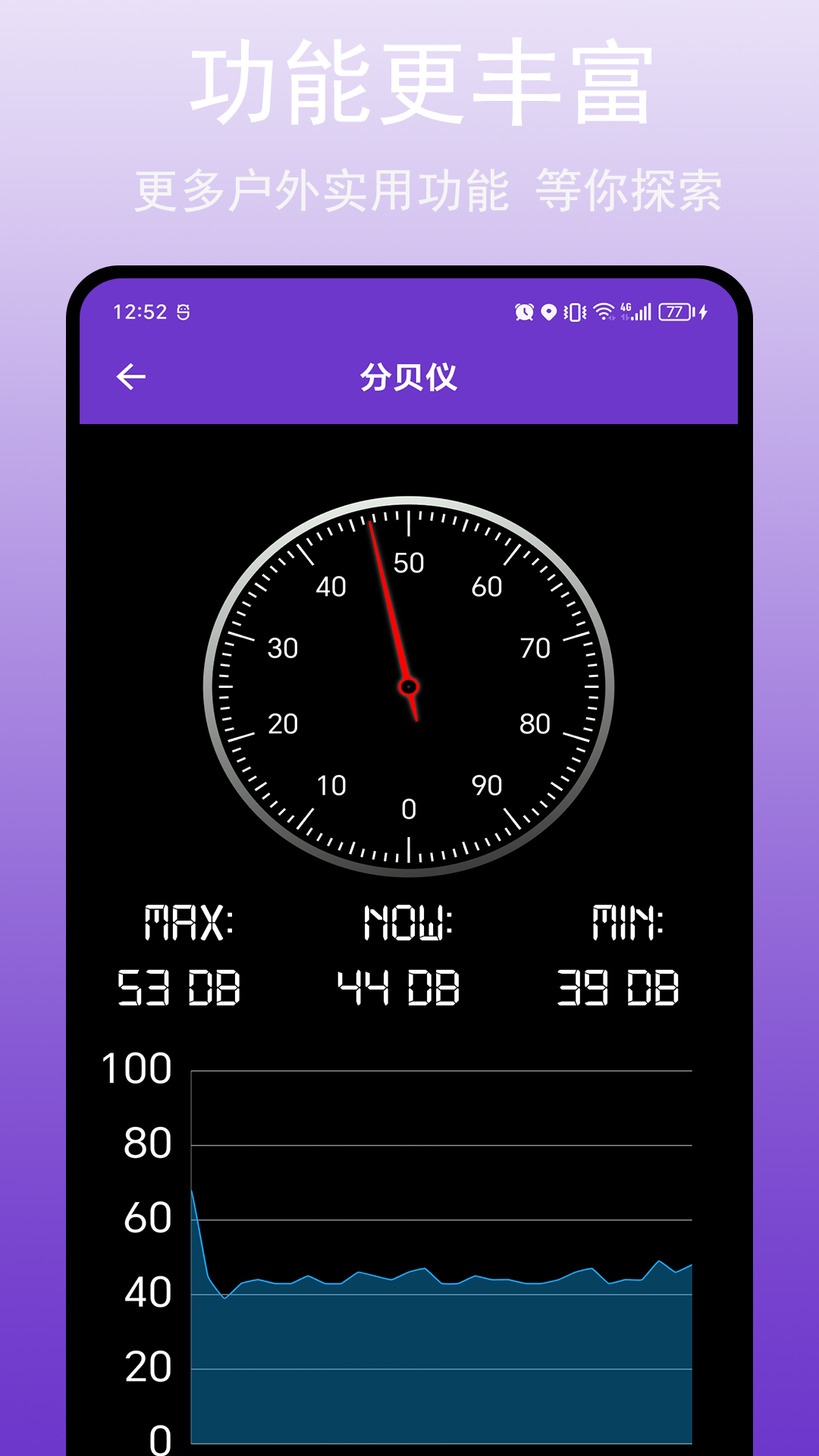Tap the charging bolt icon beside battery
The width and height of the screenshot is (819, 1456).
pyautogui.click(x=704, y=311)
